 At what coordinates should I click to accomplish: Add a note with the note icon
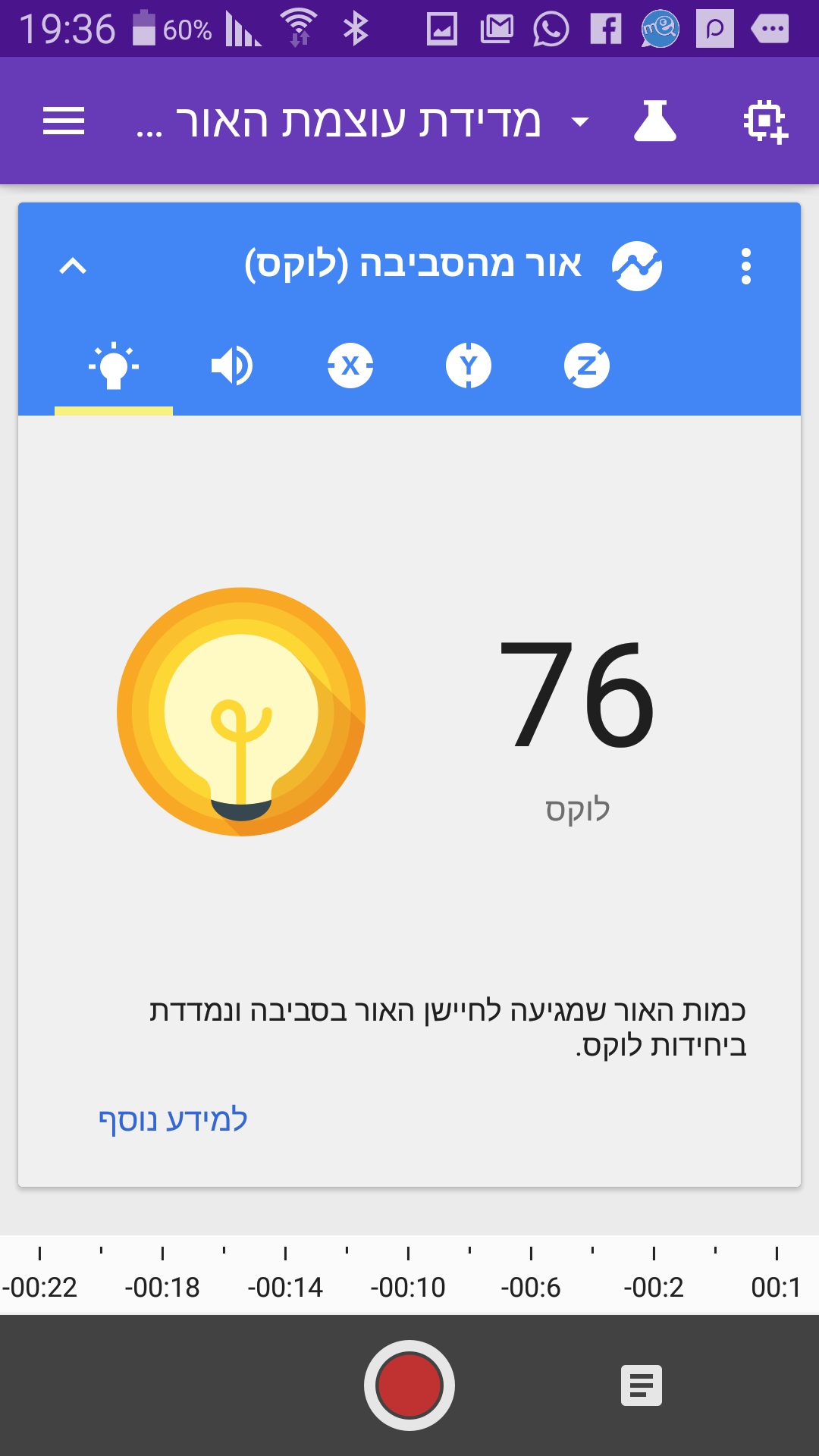642,1385
